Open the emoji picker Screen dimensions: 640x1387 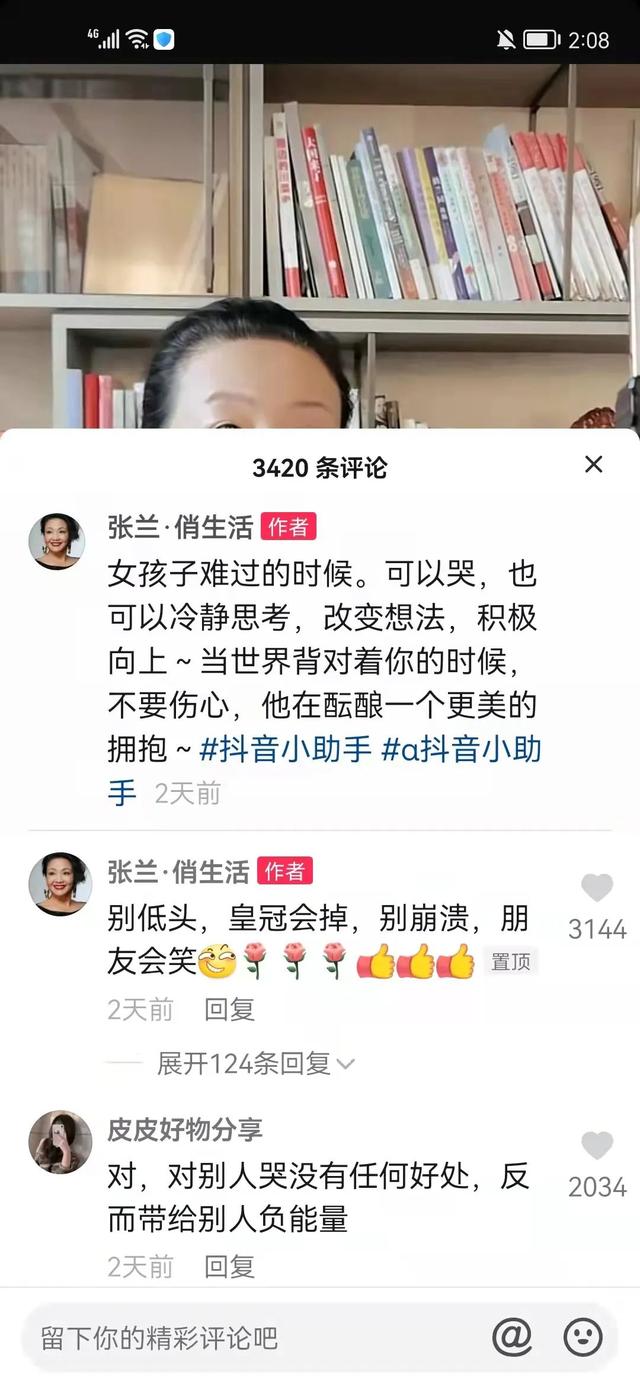click(x=583, y=1337)
